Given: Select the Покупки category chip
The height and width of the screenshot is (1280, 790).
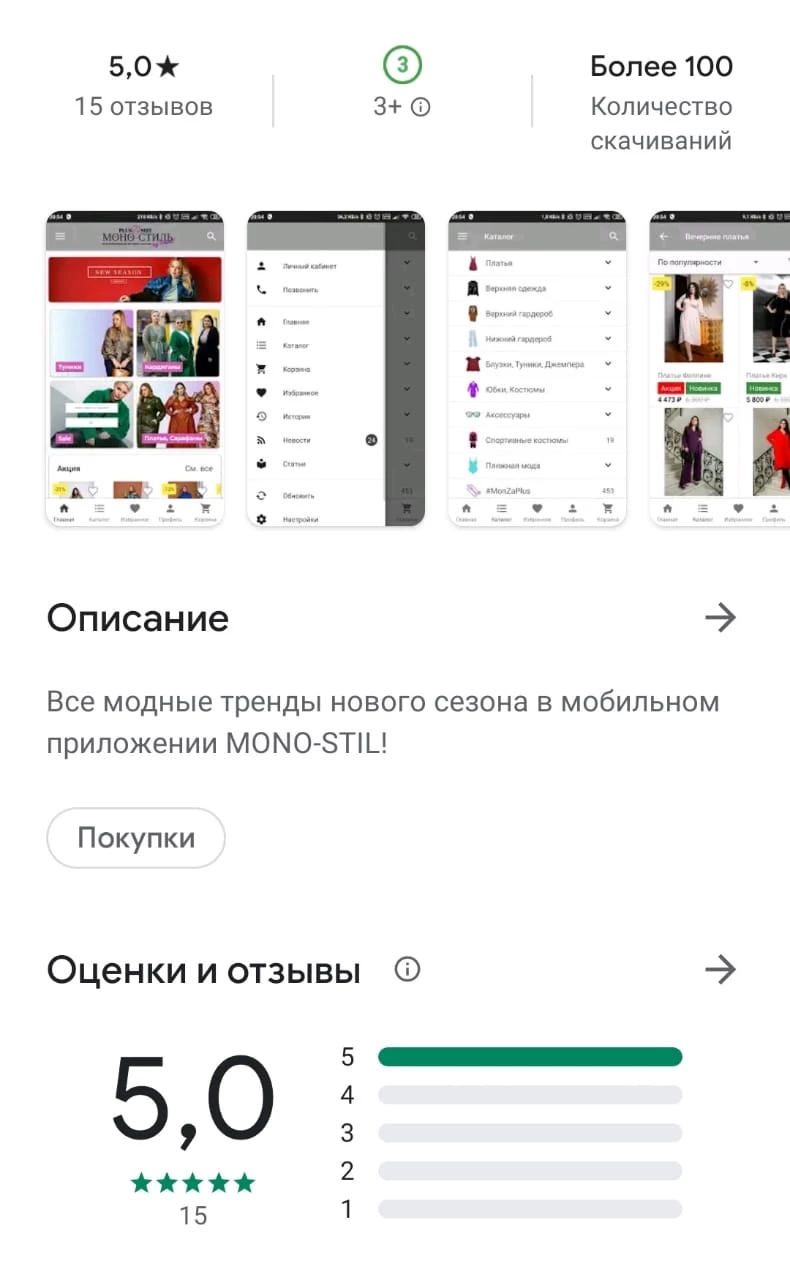Looking at the screenshot, I should [x=136, y=838].
